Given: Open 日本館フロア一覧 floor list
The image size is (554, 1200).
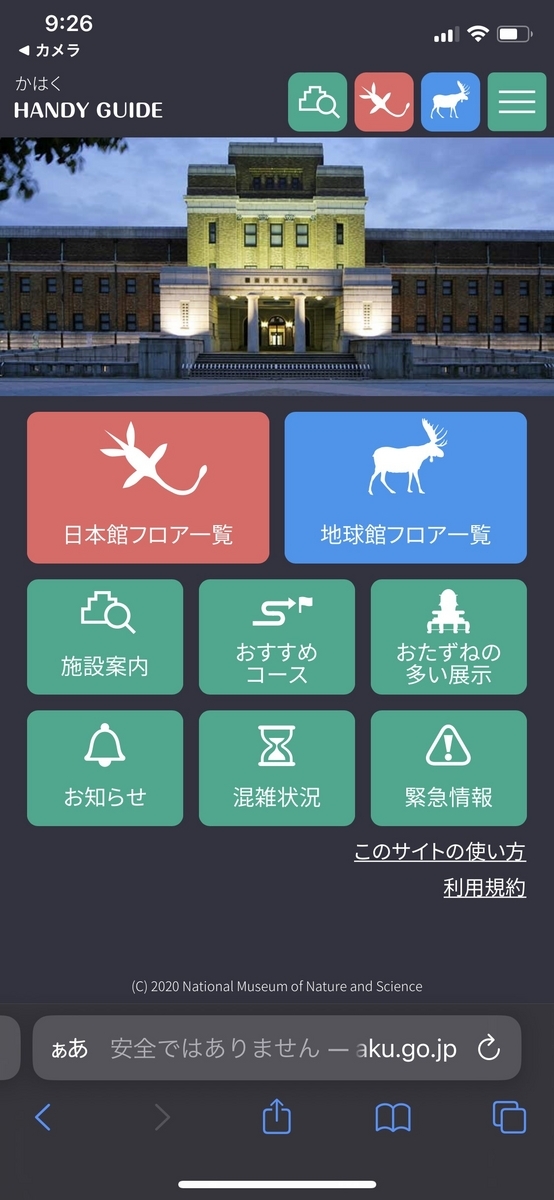Looking at the screenshot, I should (x=148, y=488).
